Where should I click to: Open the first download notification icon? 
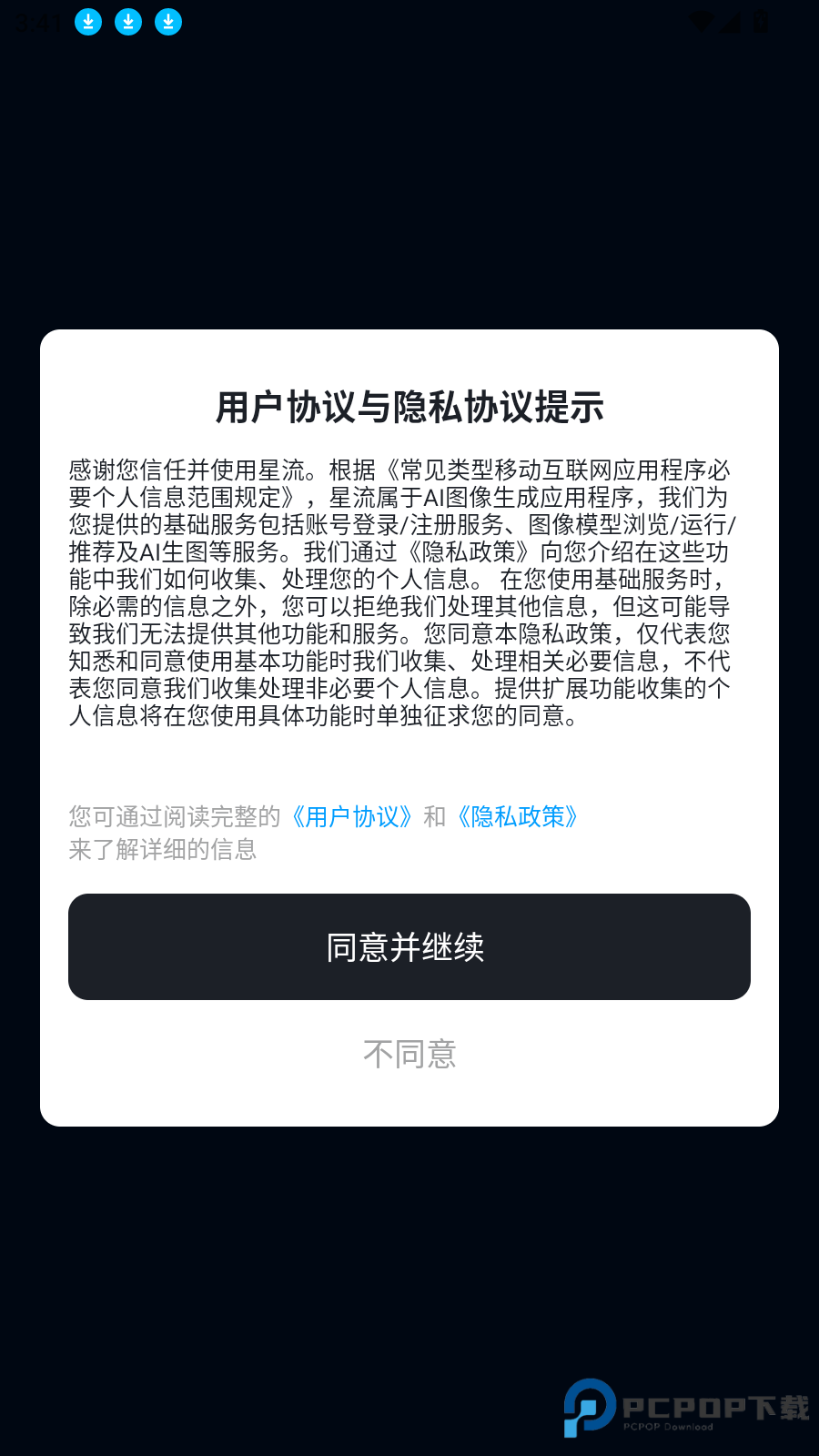[x=88, y=21]
